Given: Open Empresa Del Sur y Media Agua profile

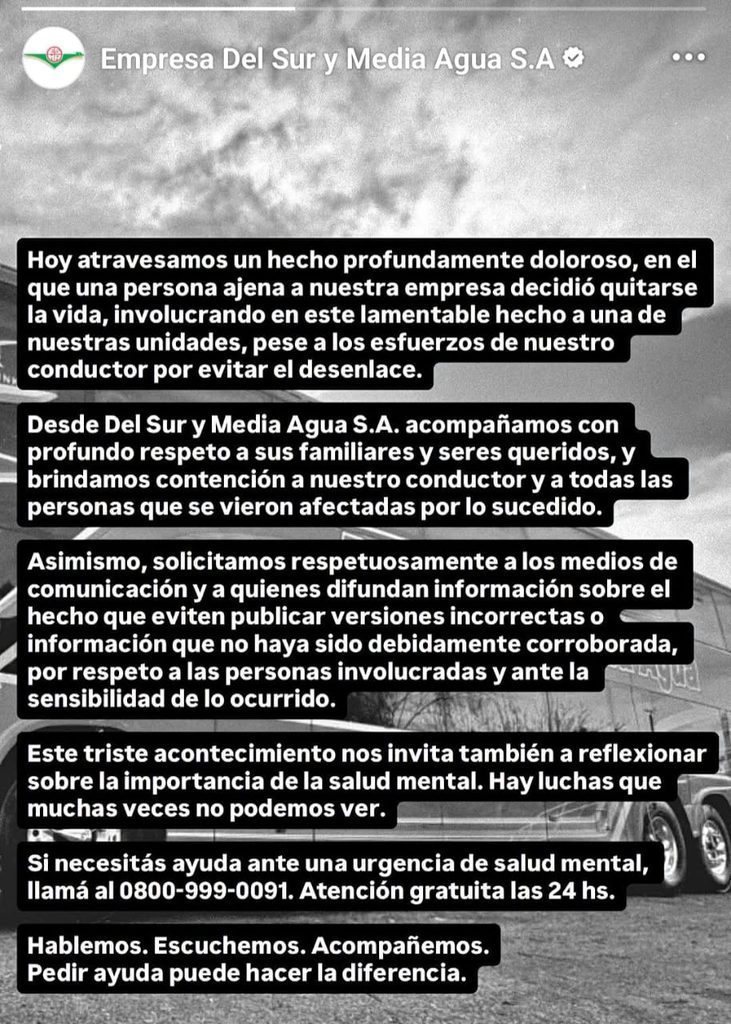Looking at the screenshot, I should 327,59.
